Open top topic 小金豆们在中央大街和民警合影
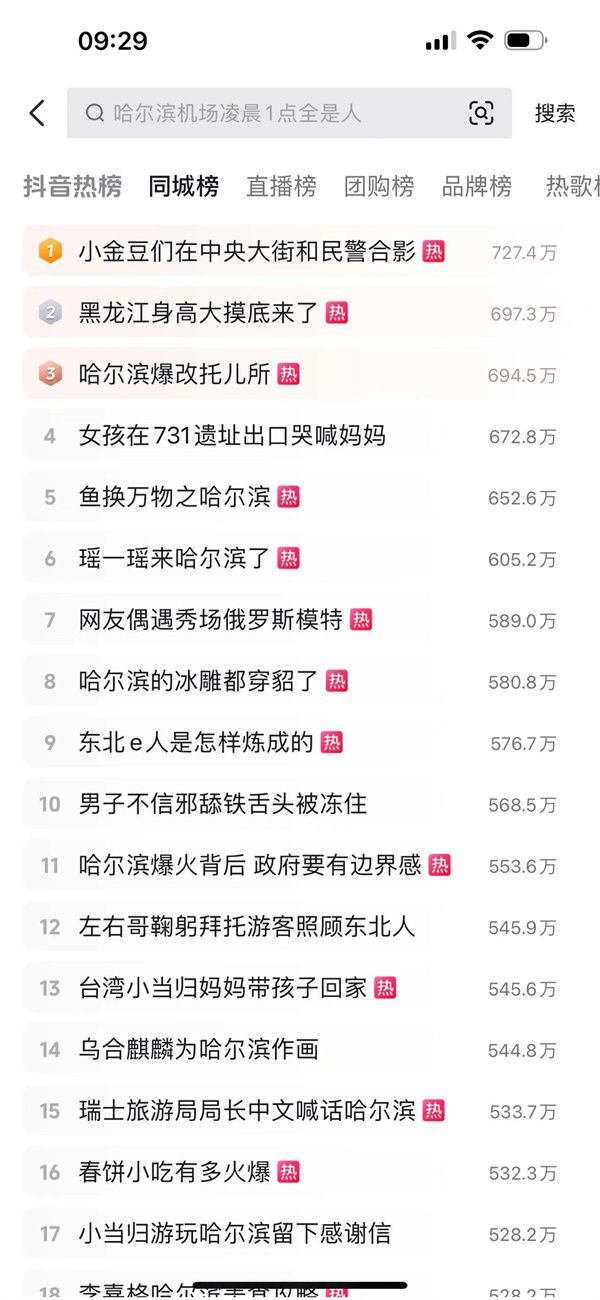This screenshot has height=1300, width=600. (292, 252)
